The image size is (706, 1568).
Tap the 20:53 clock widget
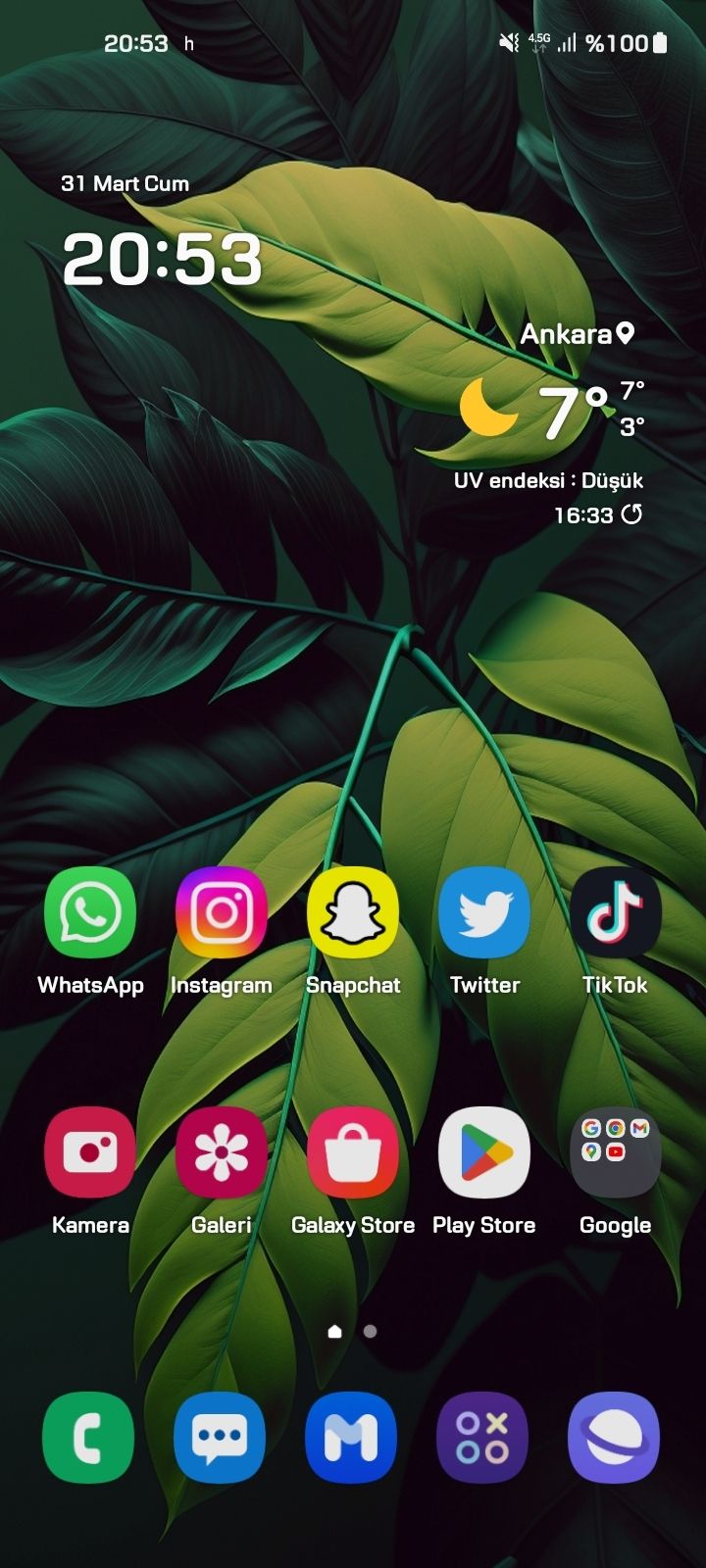165,258
